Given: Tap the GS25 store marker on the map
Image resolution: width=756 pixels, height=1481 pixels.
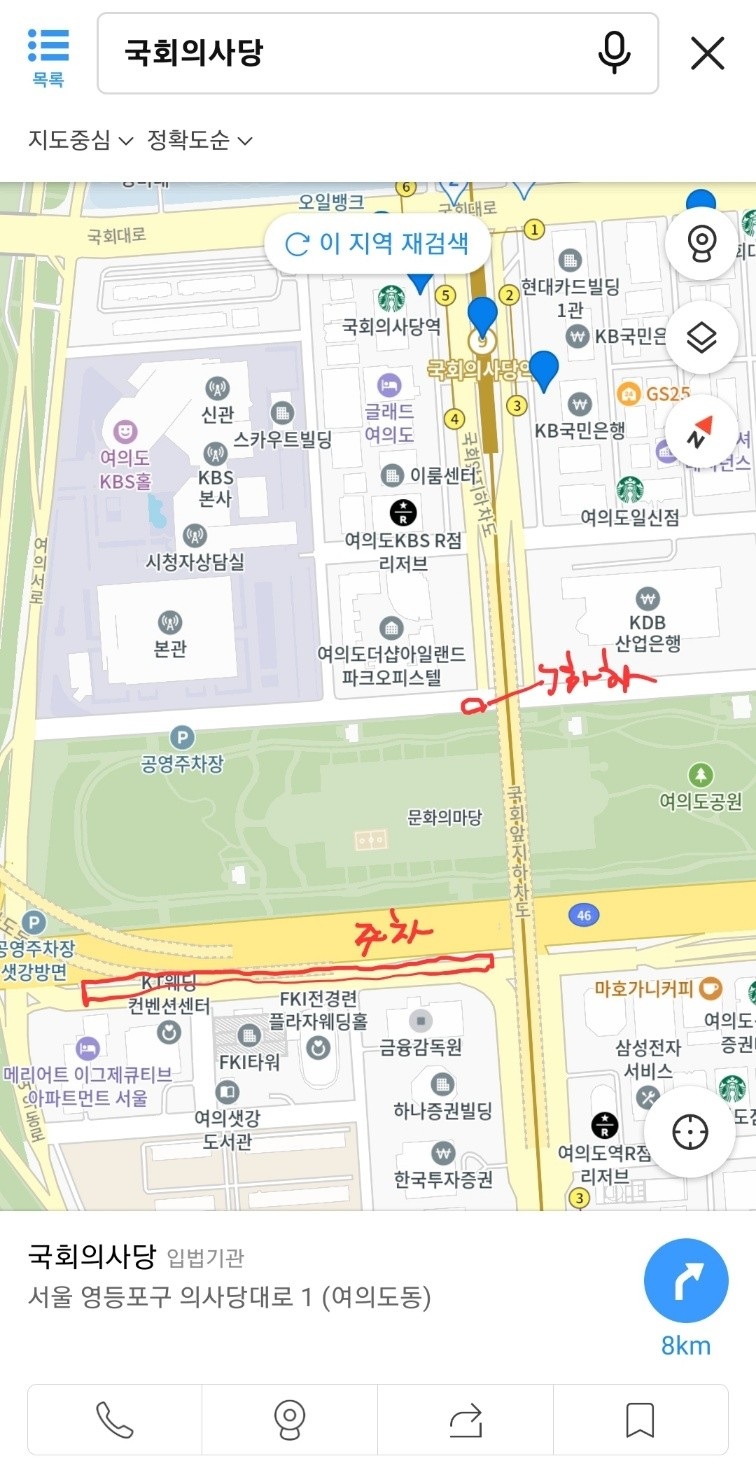Looking at the screenshot, I should click(630, 395).
